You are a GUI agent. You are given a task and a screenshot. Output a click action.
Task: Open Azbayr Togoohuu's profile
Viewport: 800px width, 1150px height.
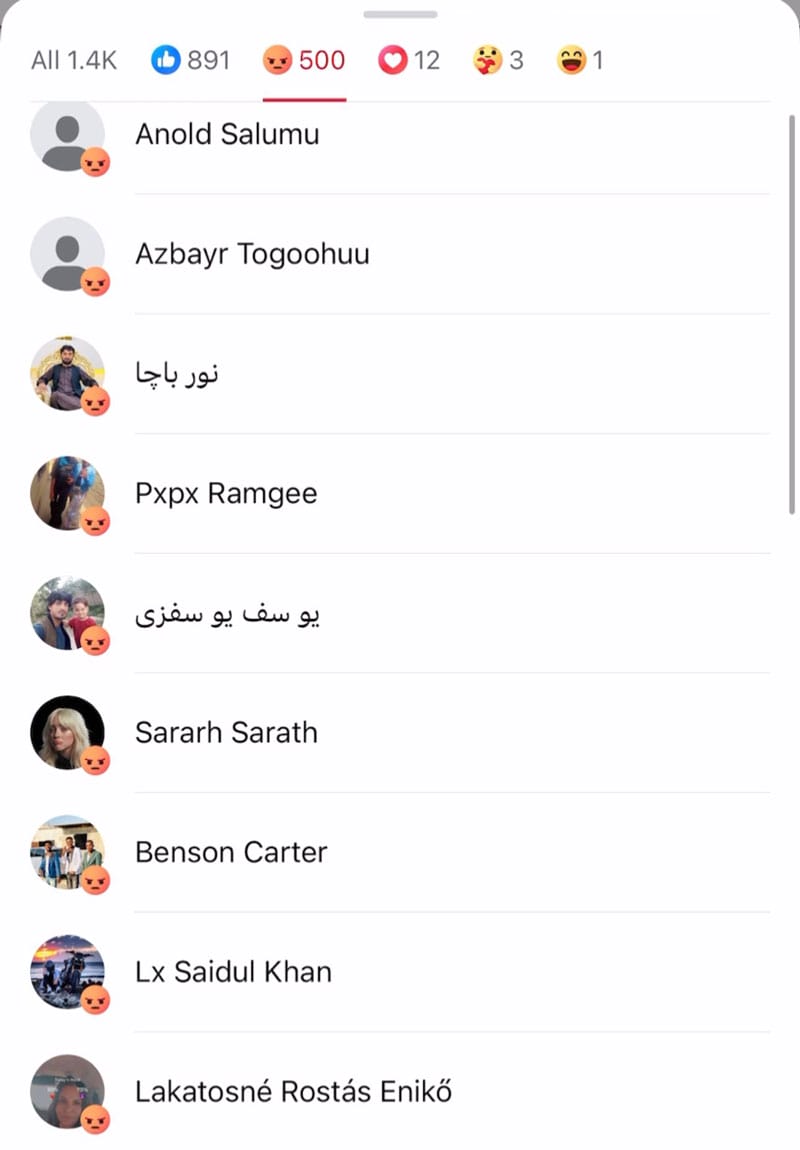pos(252,254)
